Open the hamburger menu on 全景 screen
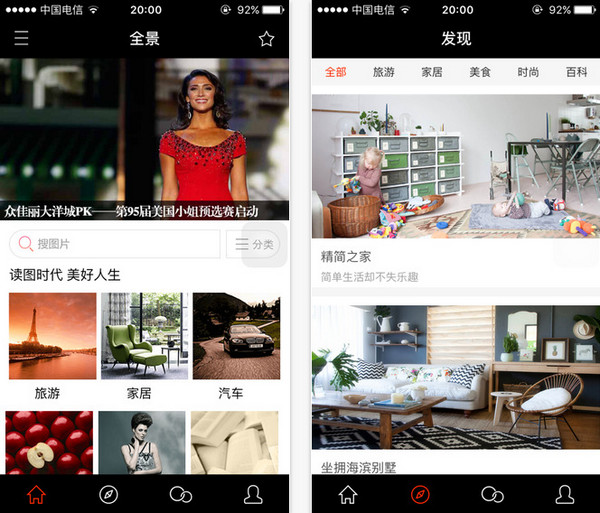Image resolution: width=600 pixels, height=513 pixels. [21, 39]
